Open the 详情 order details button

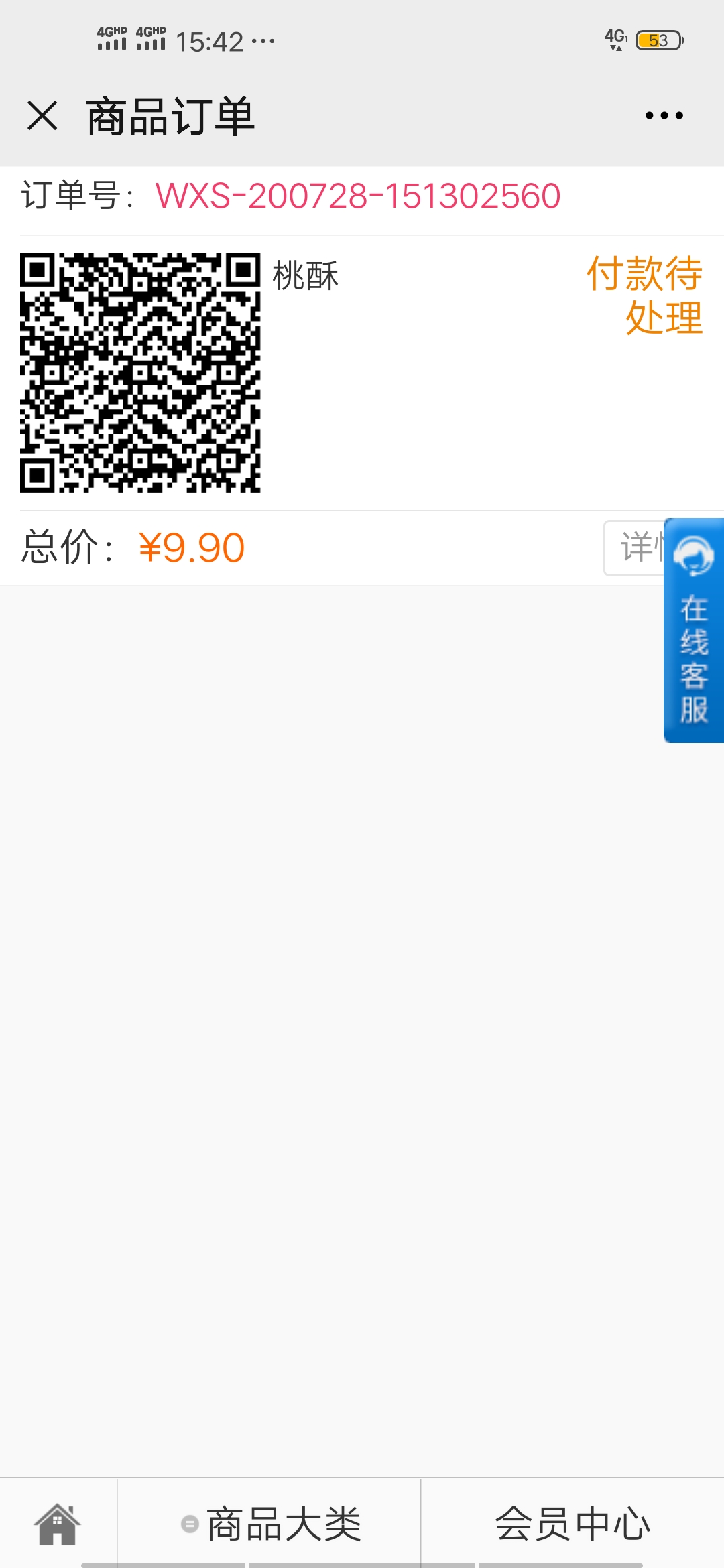point(634,547)
